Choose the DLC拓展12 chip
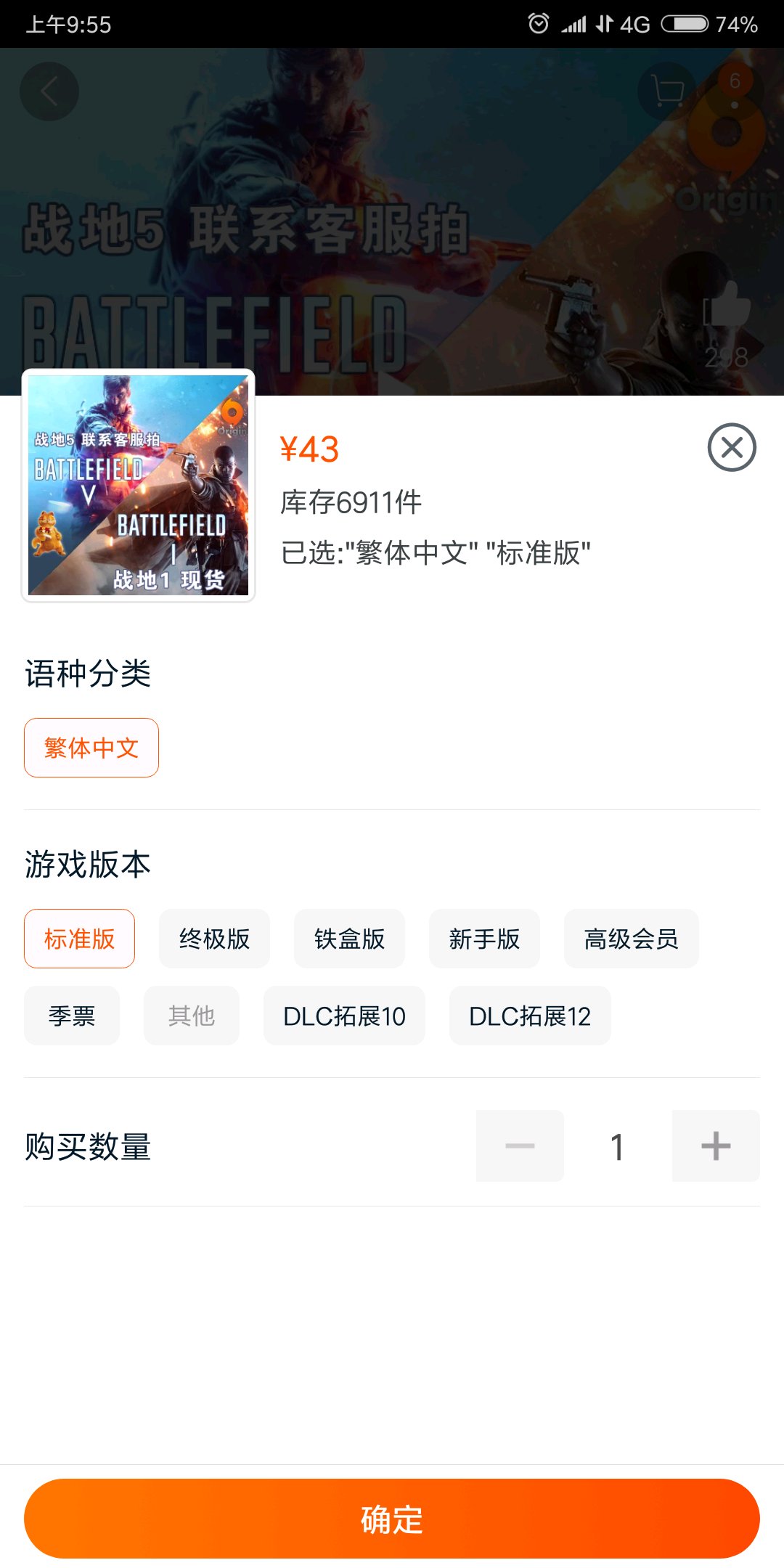Screen dimensions: 784x1568 [x=530, y=1016]
